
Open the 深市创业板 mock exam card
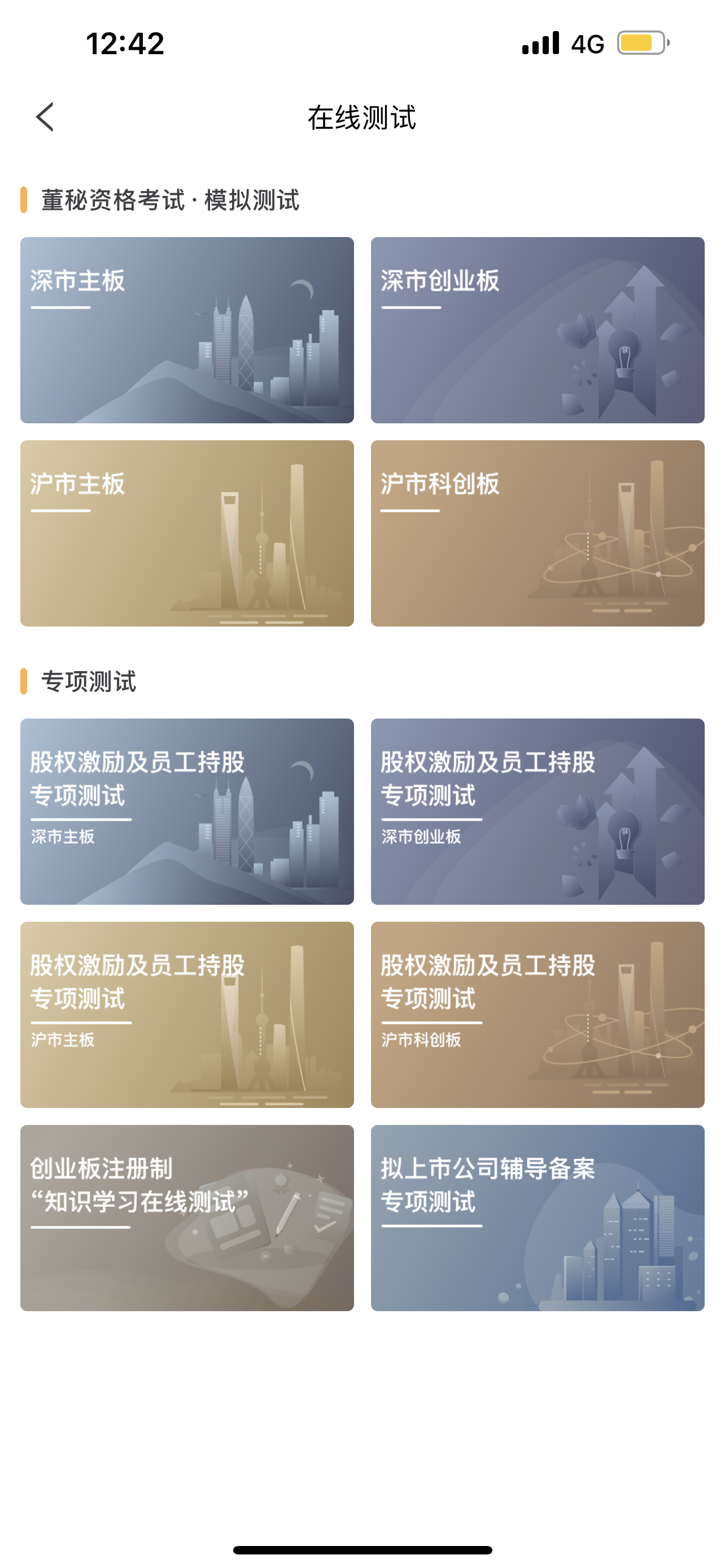pos(538,330)
